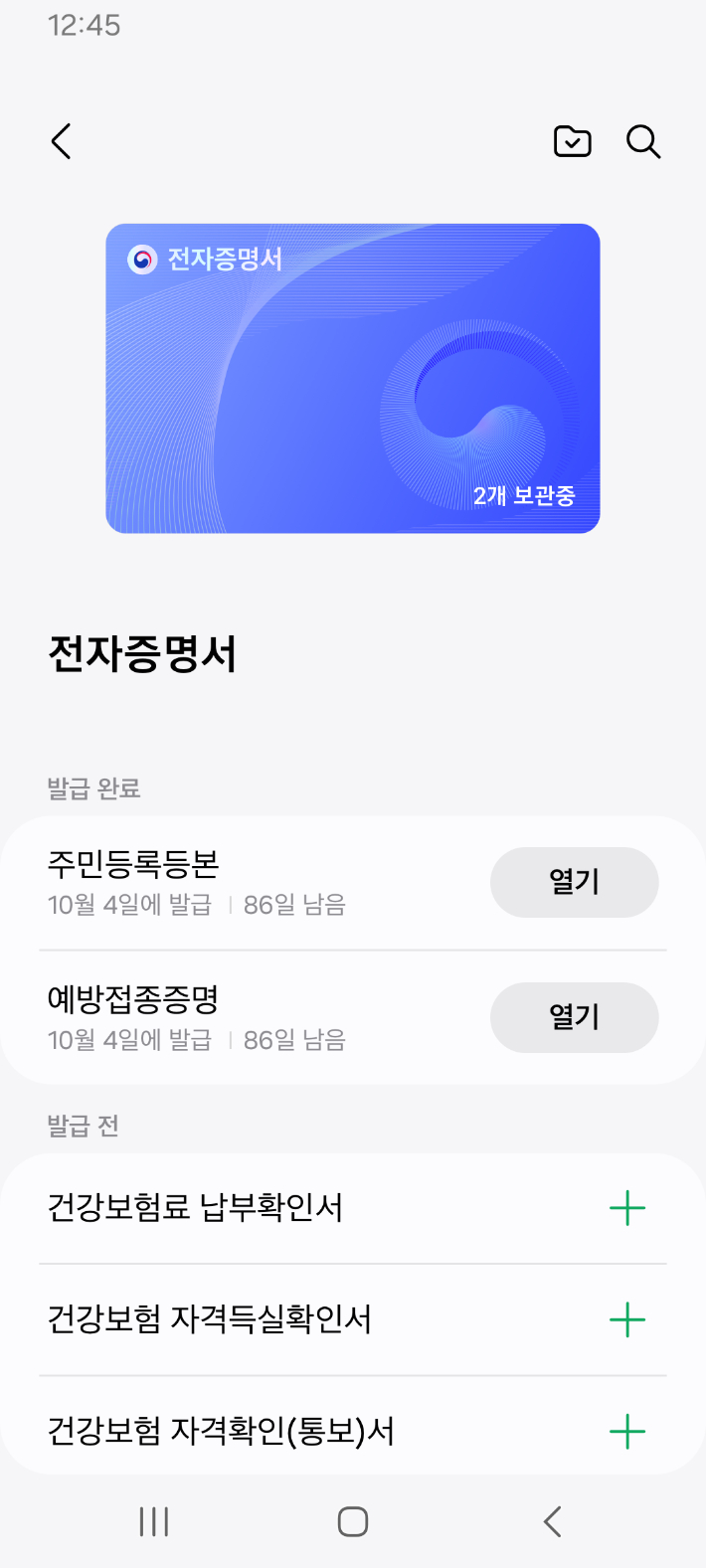Open 주민등록등본 with its 열기 button
706x1568 pixels.
click(x=574, y=882)
